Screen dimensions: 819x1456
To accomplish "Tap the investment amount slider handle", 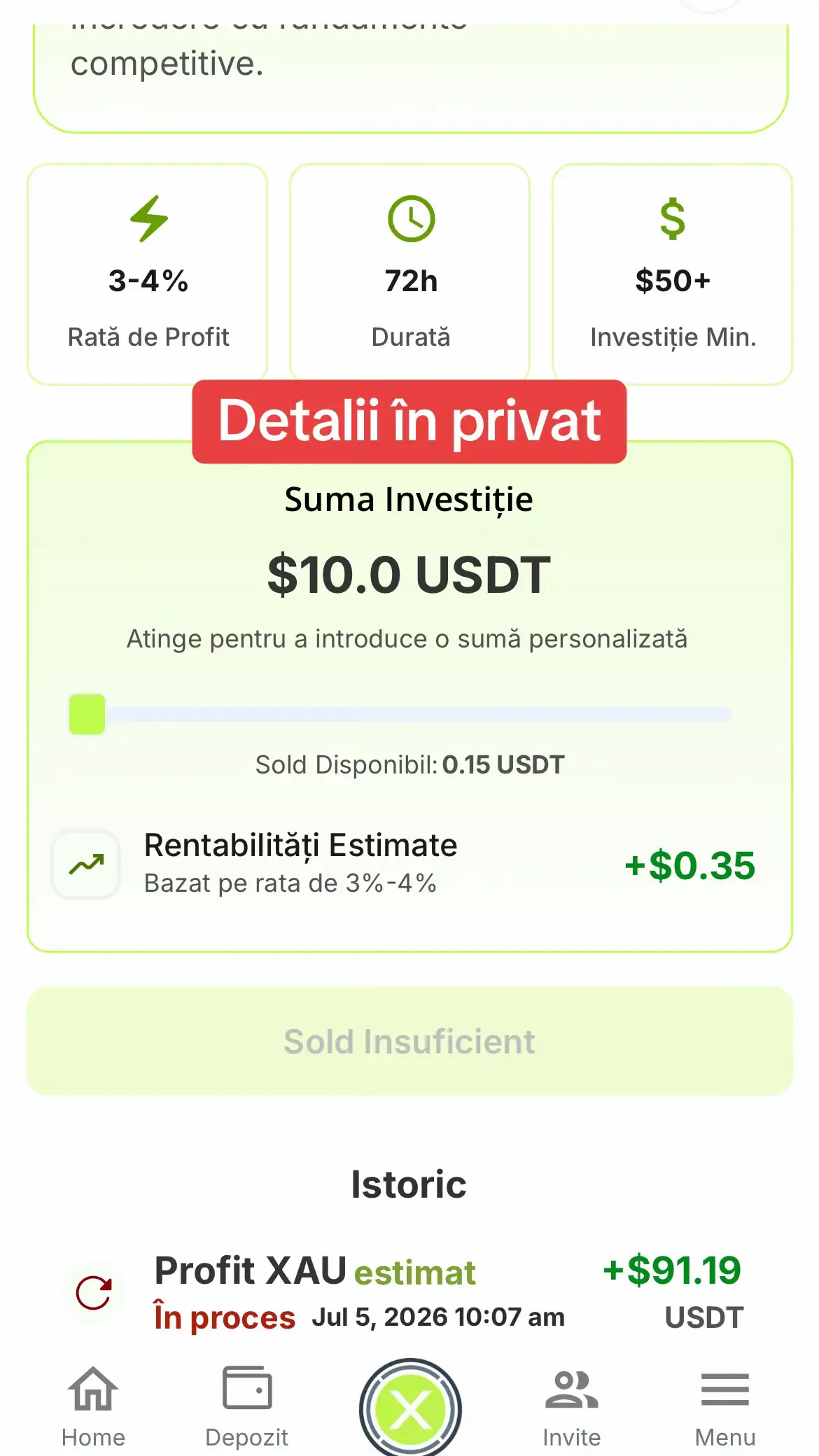I will [87, 714].
